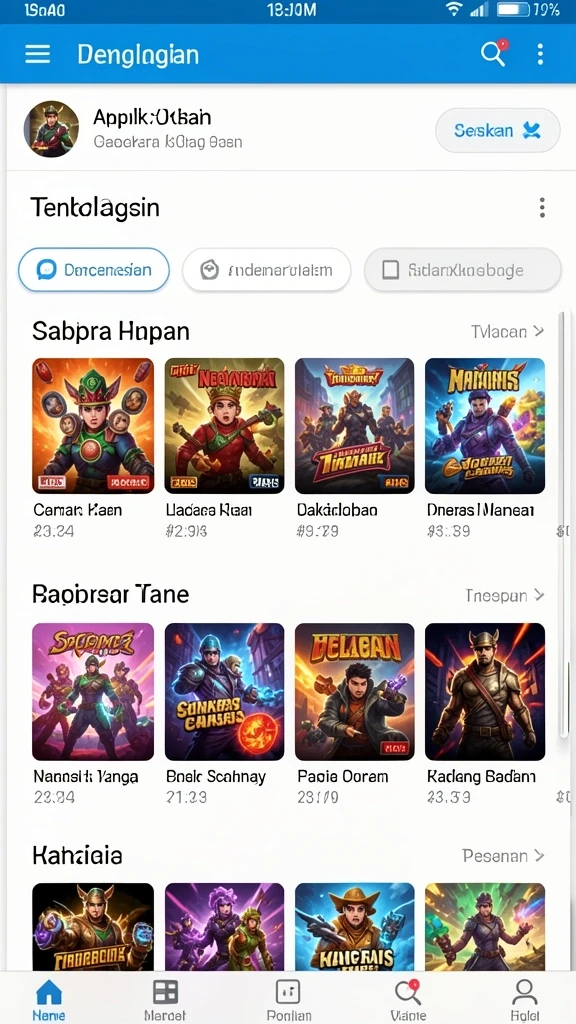
Task: Open the app bar overflow menu
Action: coord(540,54)
